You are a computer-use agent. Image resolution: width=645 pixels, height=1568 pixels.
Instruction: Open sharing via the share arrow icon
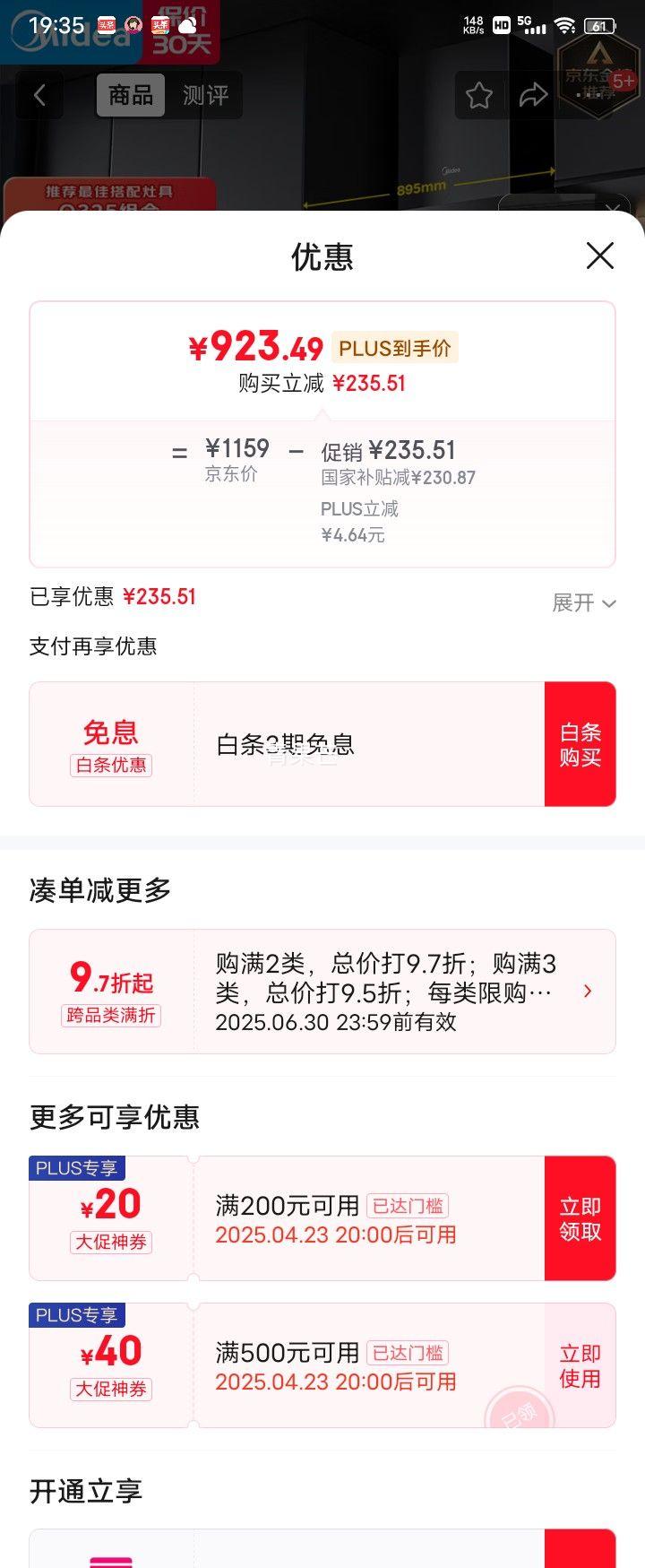tap(534, 93)
